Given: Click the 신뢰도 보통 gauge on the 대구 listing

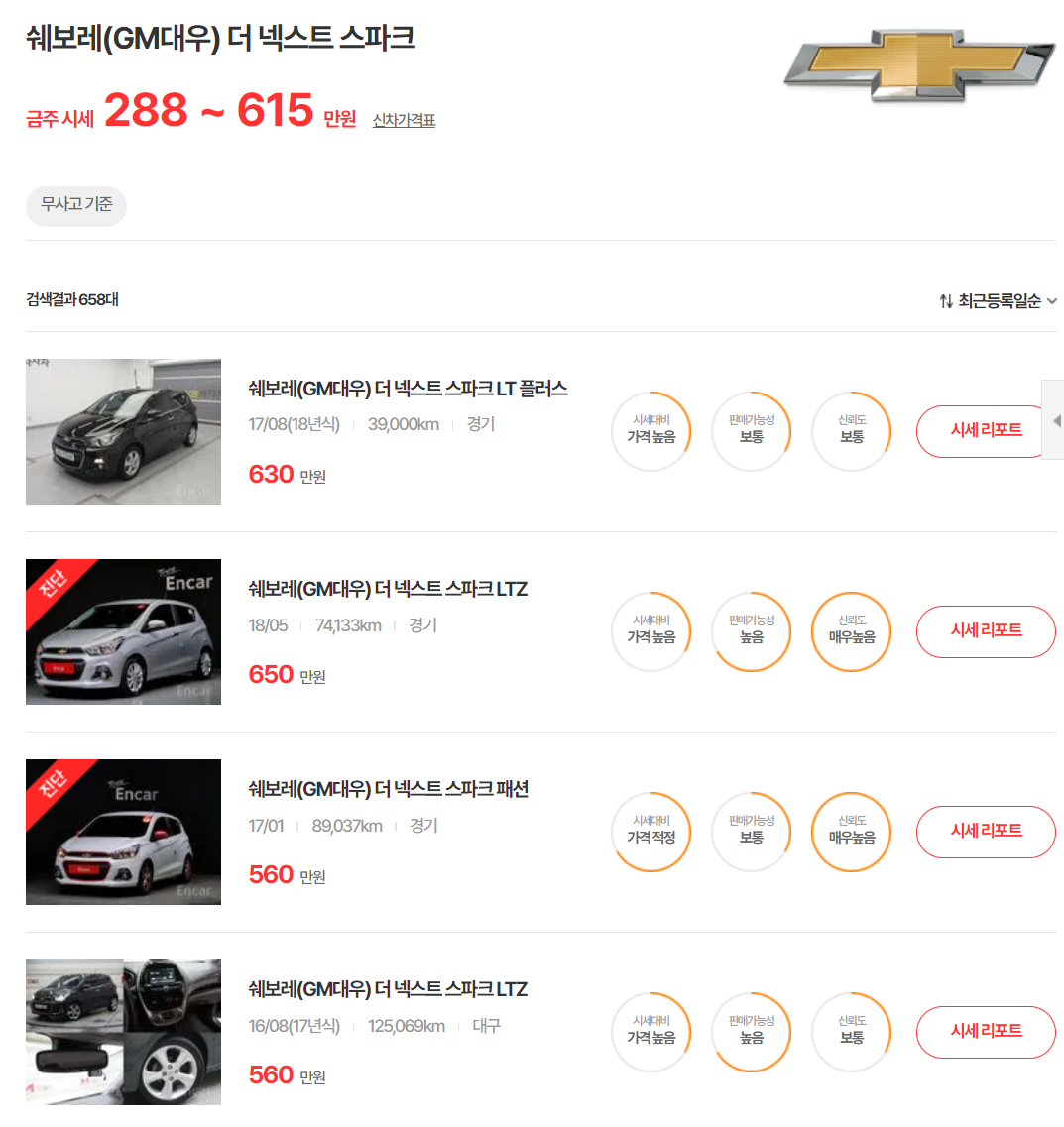Looking at the screenshot, I should coord(850,1032).
